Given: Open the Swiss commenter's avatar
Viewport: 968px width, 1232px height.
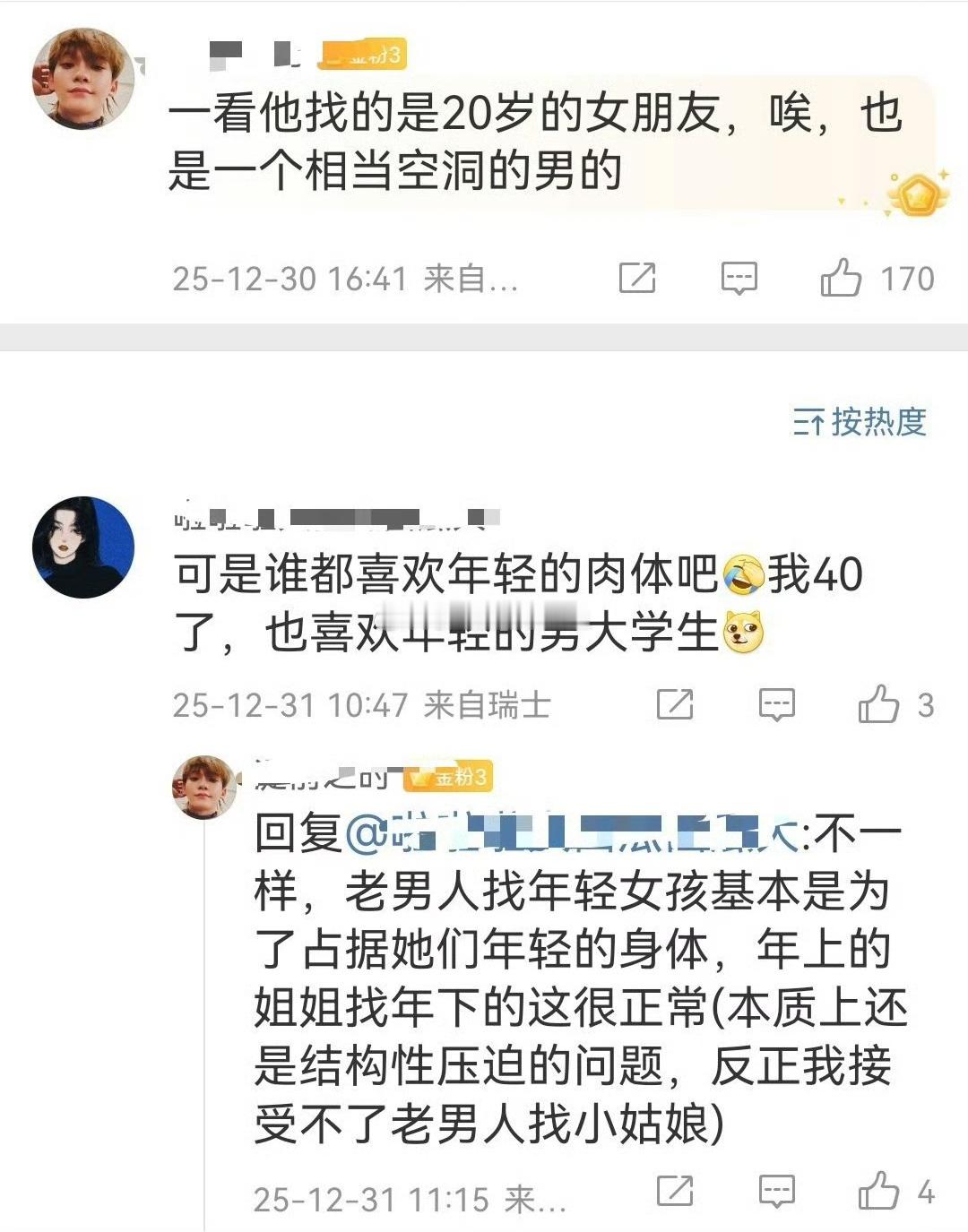Looking at the screenshot, I should [x=85, y=547].
